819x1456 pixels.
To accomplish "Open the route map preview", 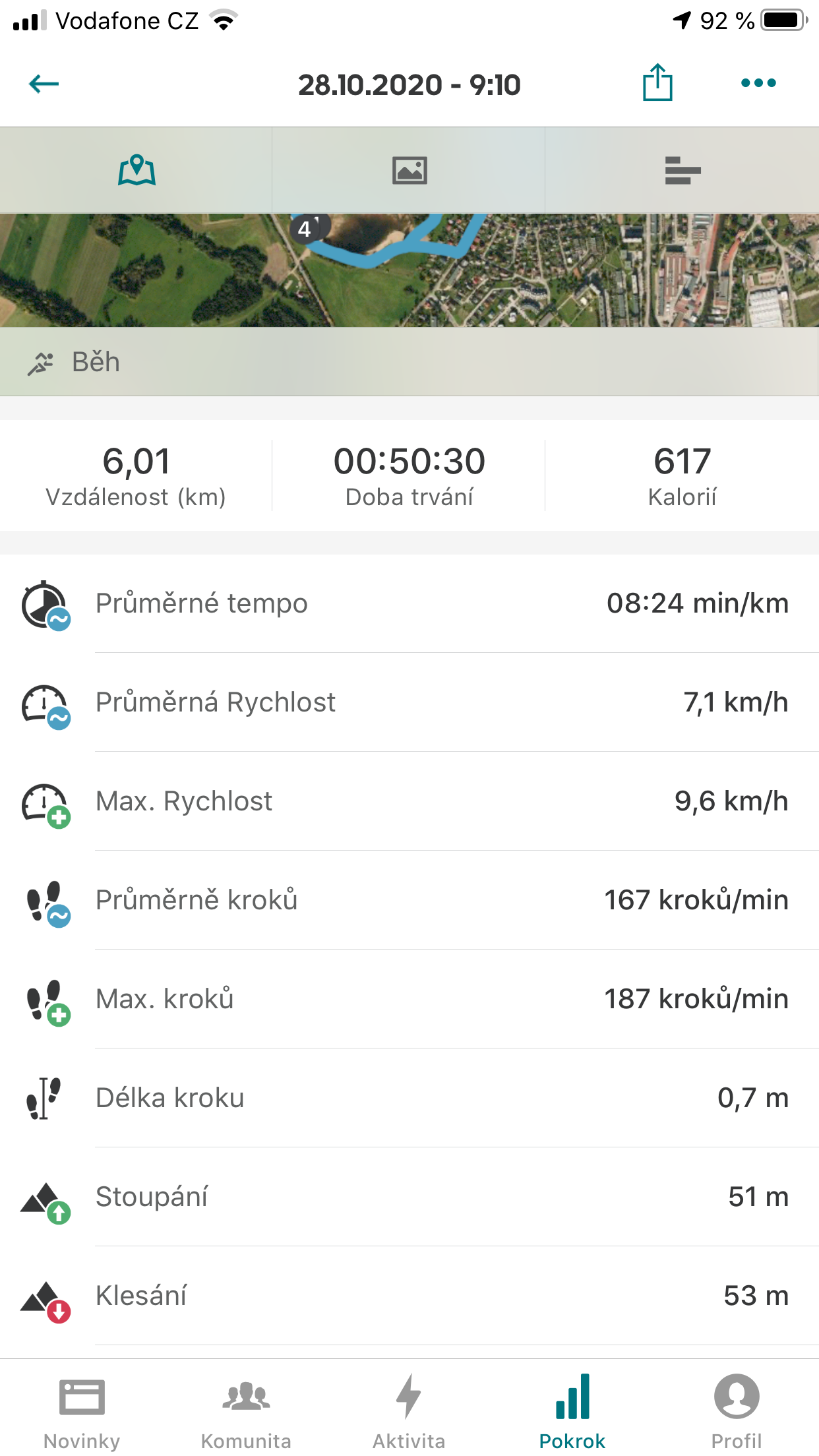I will (409, 270).
